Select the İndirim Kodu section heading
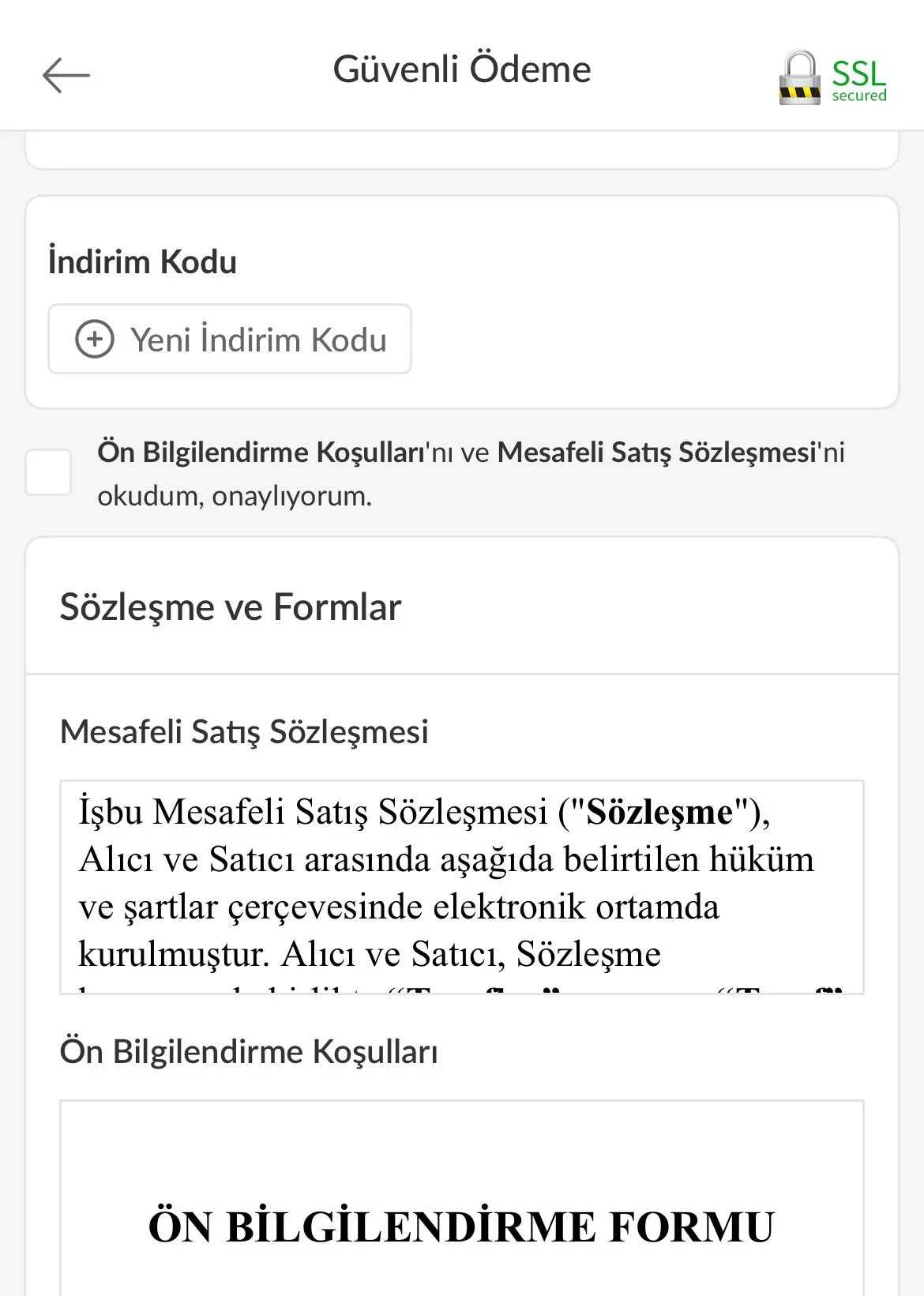Image resolution: width=924 pixels, height=1296 pixels. point(142,261)
